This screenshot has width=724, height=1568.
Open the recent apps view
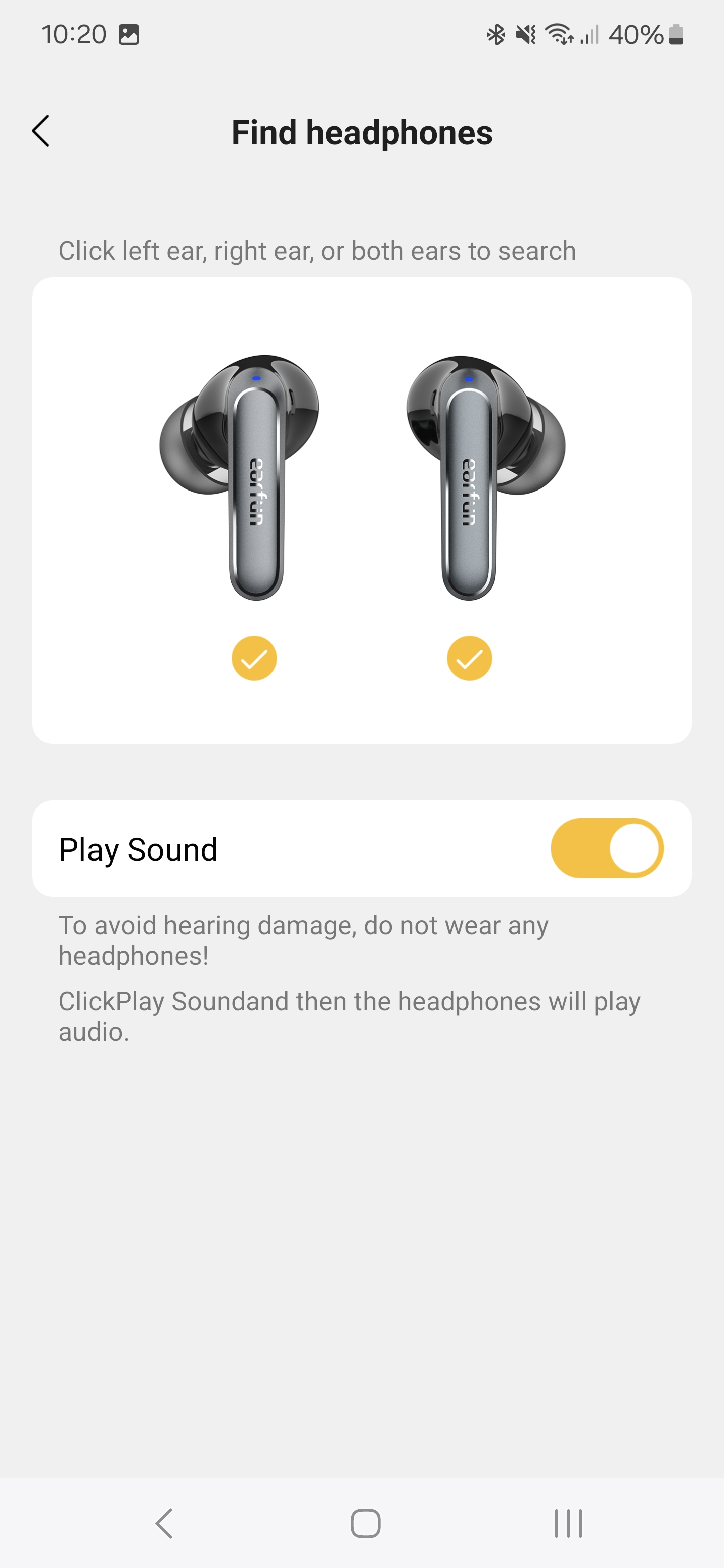(568, 1523)
